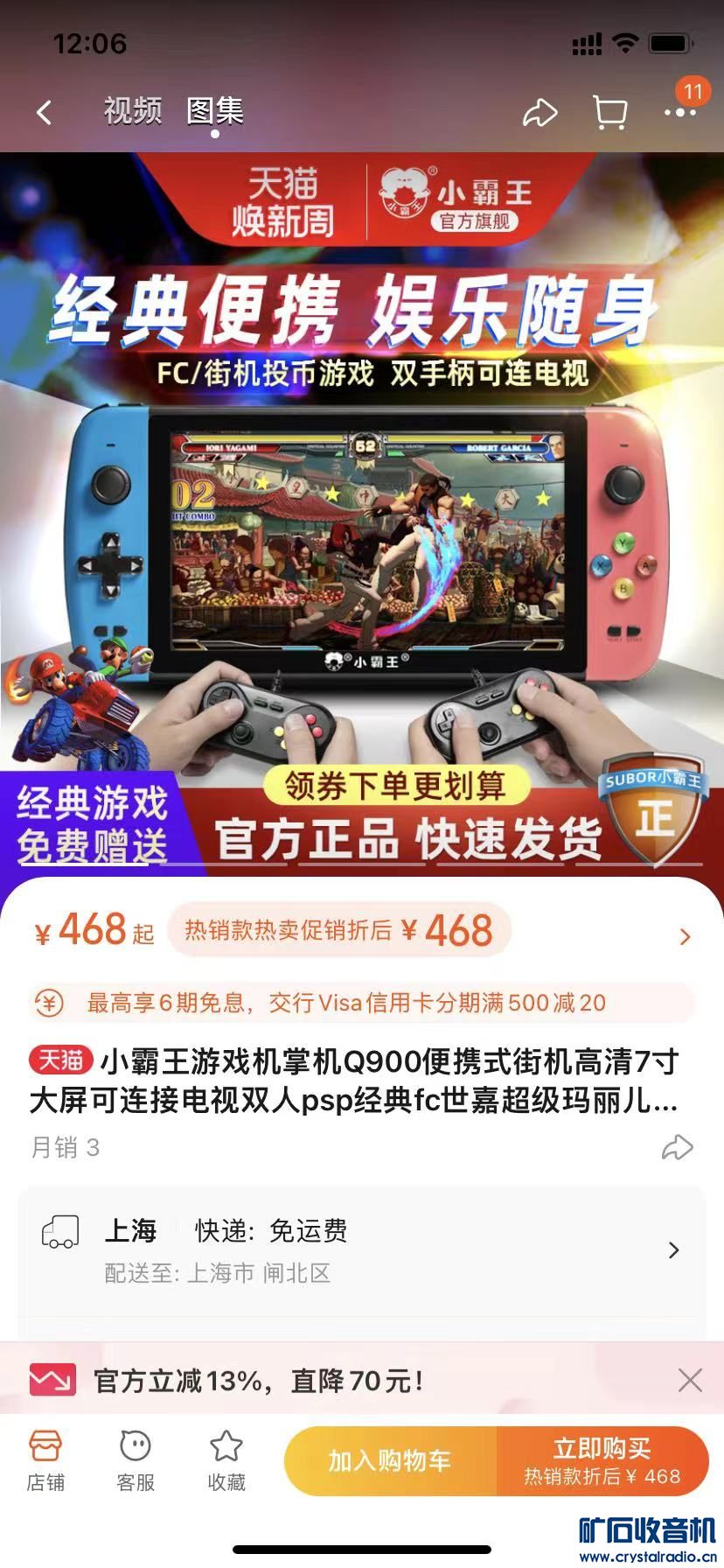Tap the share arrow beside 月销 3
The width and height of the screenshot is (724, 1568).
(x=678, y=1147)
